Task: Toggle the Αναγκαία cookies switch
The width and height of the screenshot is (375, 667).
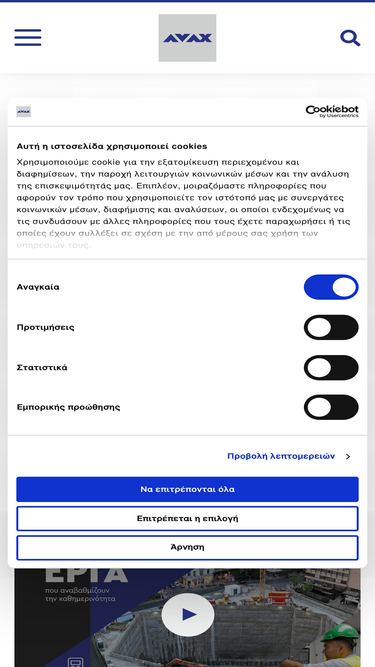Action: 331,287
